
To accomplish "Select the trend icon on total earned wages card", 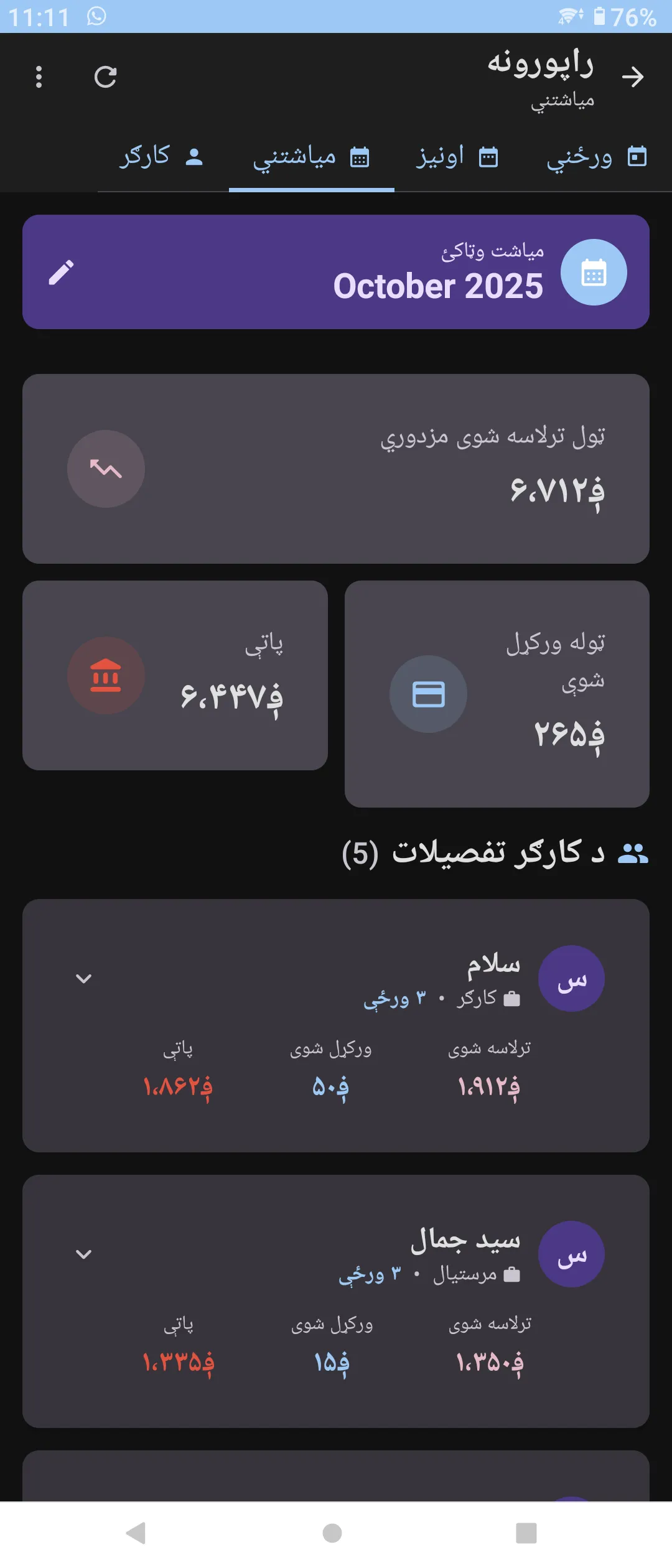I will click(x=106, y=469).
